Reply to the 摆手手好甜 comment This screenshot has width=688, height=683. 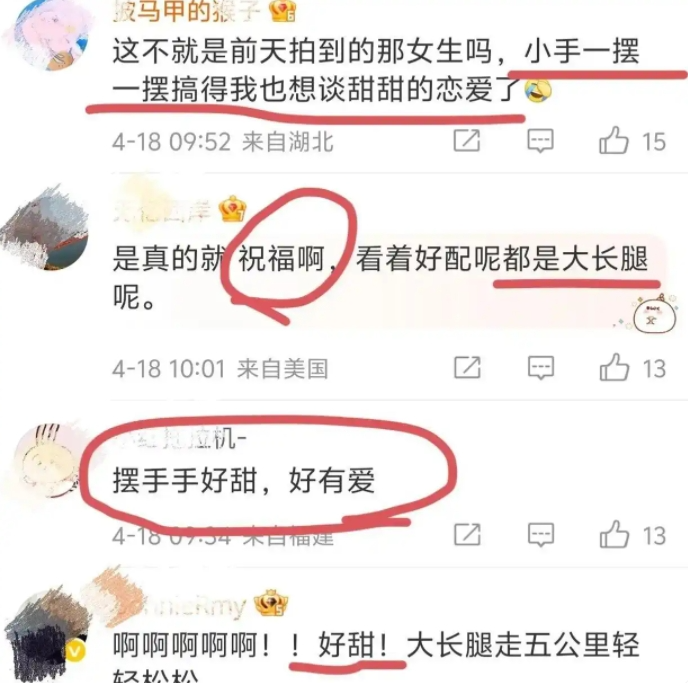click(x=541, y=535)
